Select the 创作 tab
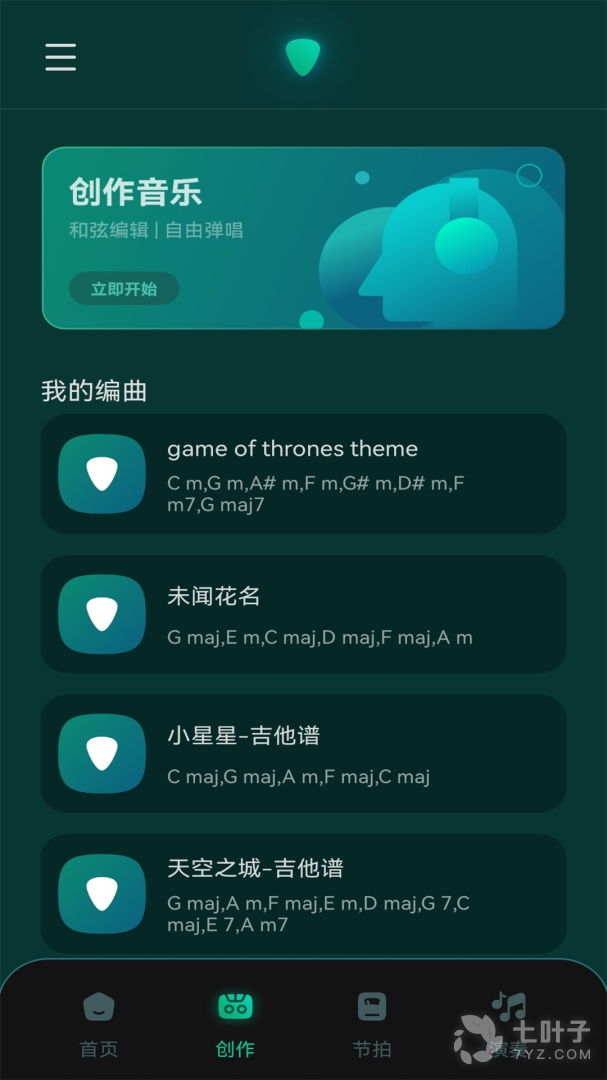Screen dimensions: 607x1080 [235, 1023]
